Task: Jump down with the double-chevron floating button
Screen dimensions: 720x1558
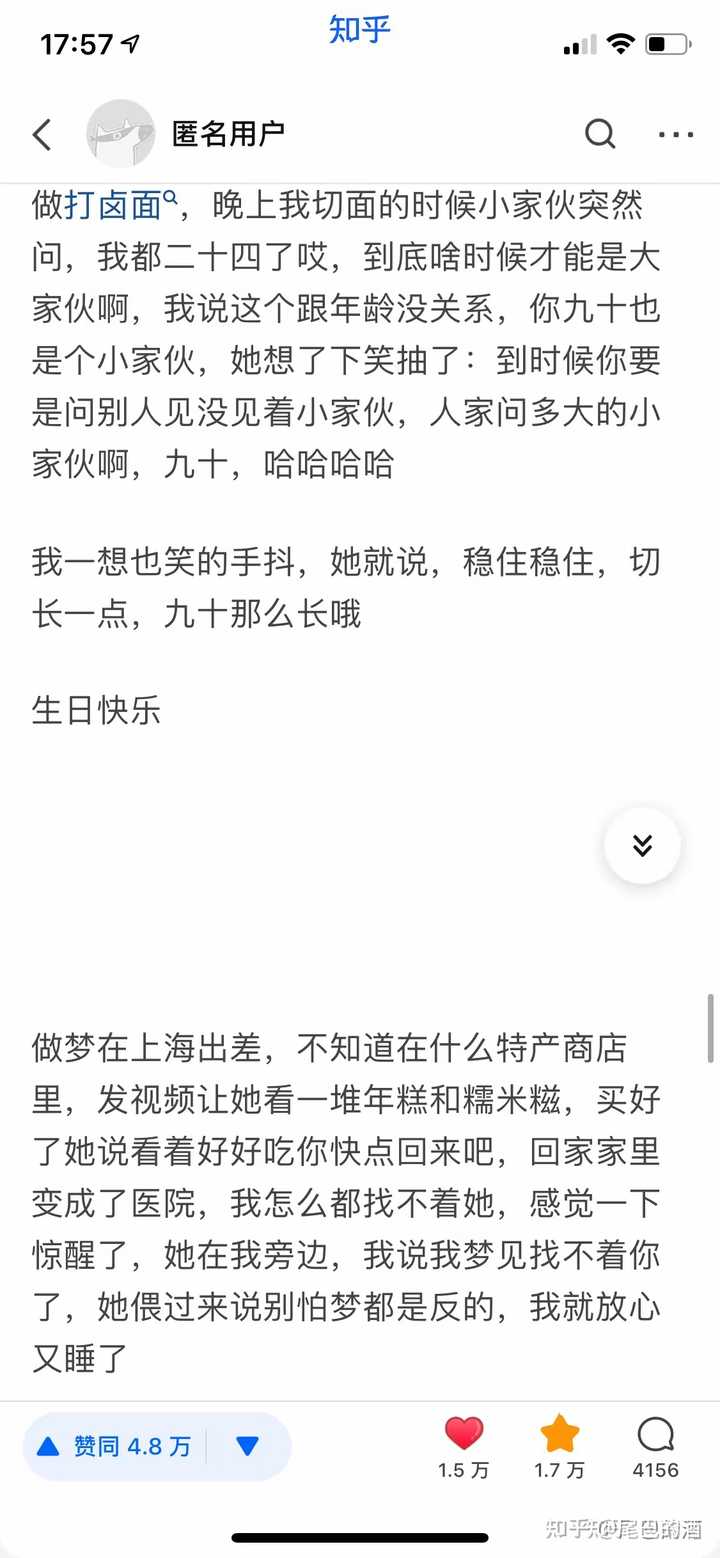Action: [x=642, y=845]
